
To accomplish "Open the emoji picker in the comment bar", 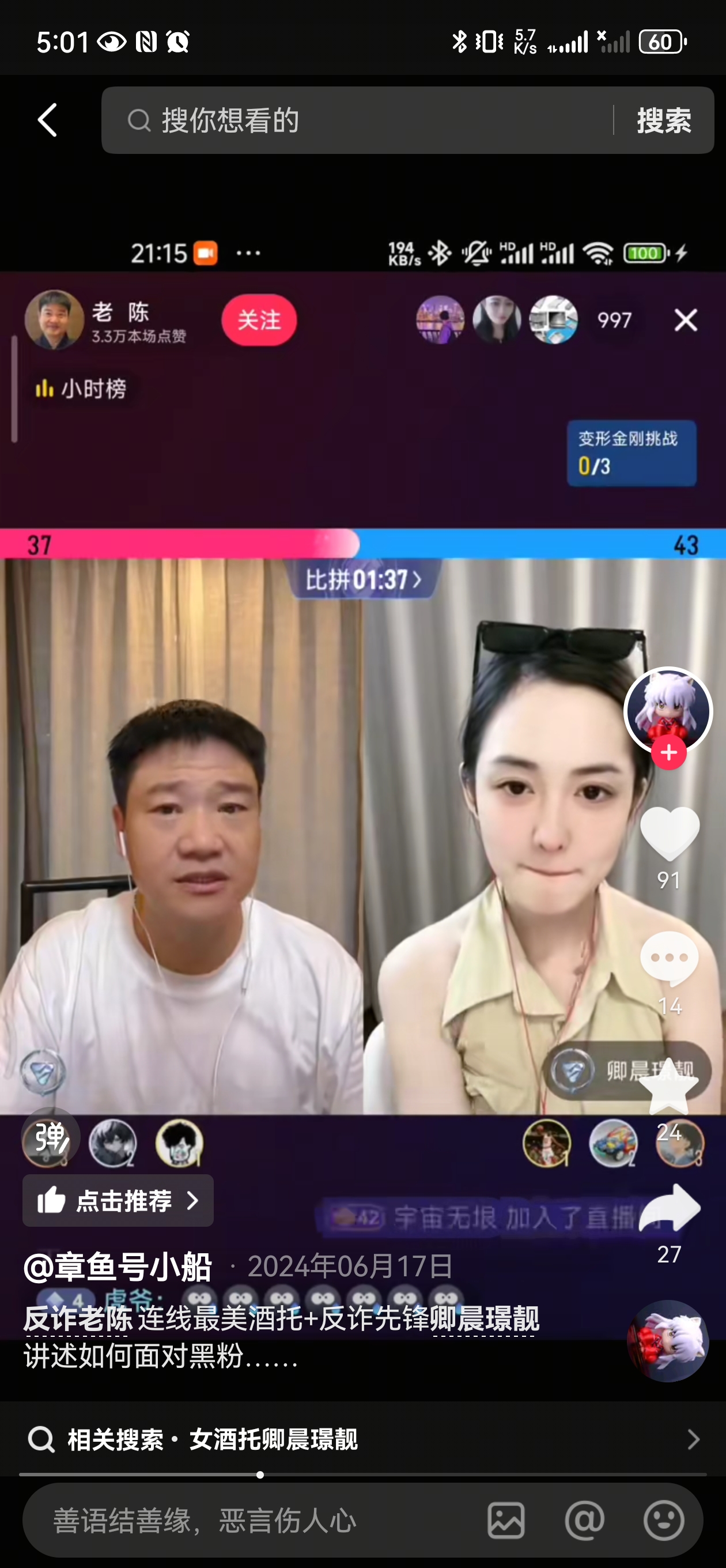I will click(663, 1521).
